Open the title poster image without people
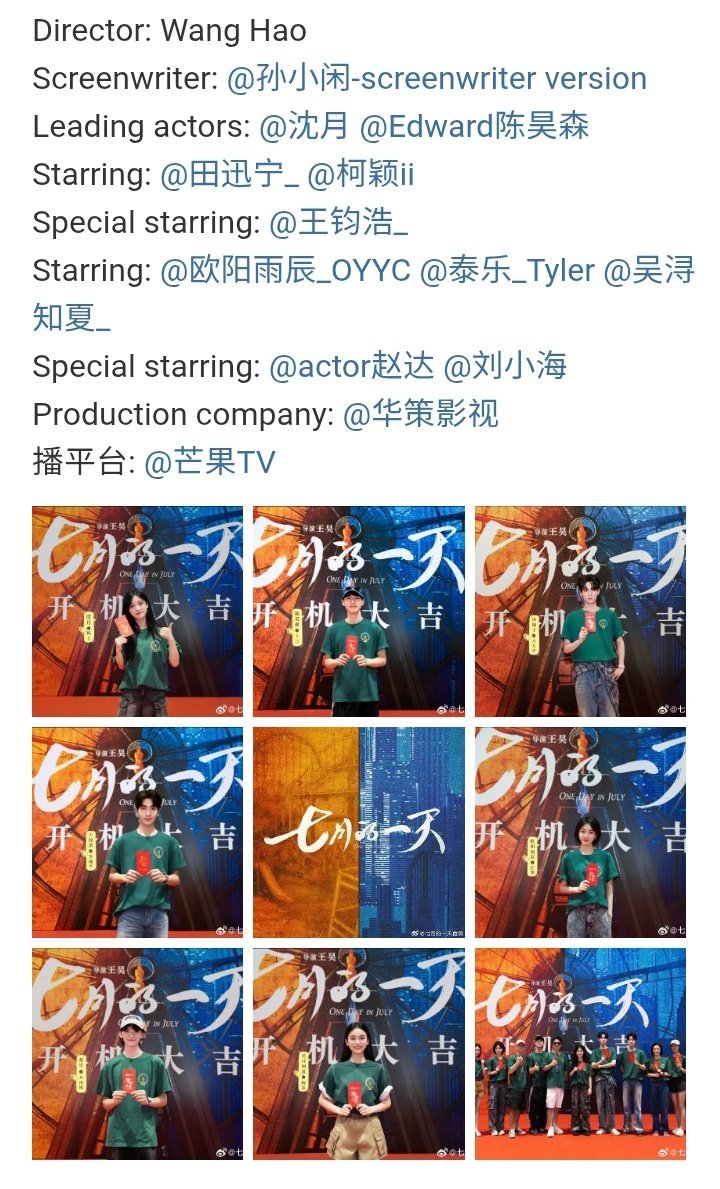 (358, 833)
